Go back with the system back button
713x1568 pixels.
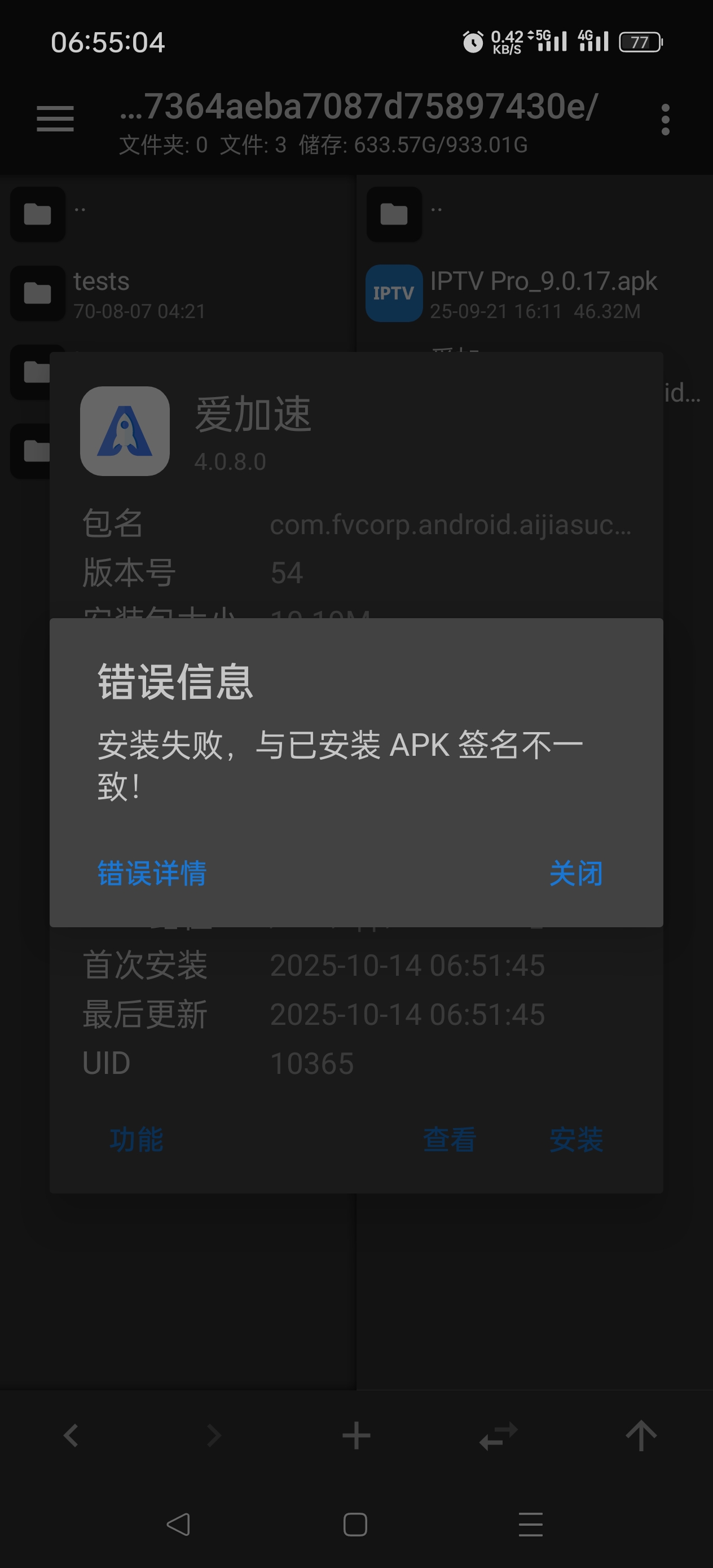pyautogui.click(x=178, y=1524)
